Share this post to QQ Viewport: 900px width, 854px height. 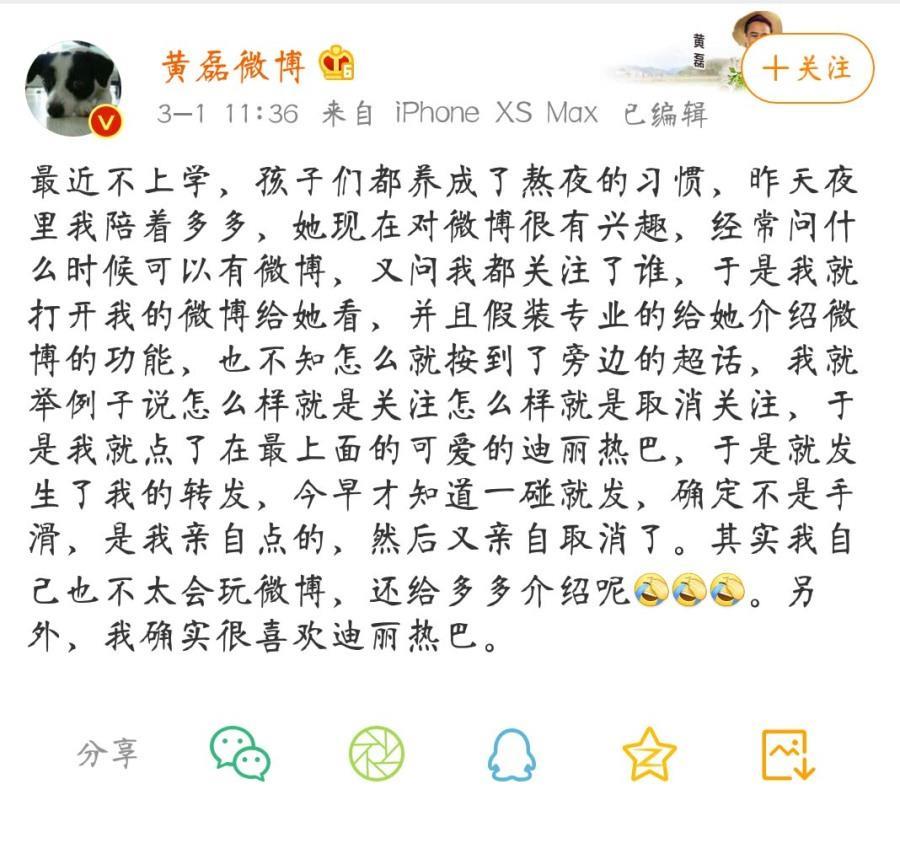coord(511,753)
